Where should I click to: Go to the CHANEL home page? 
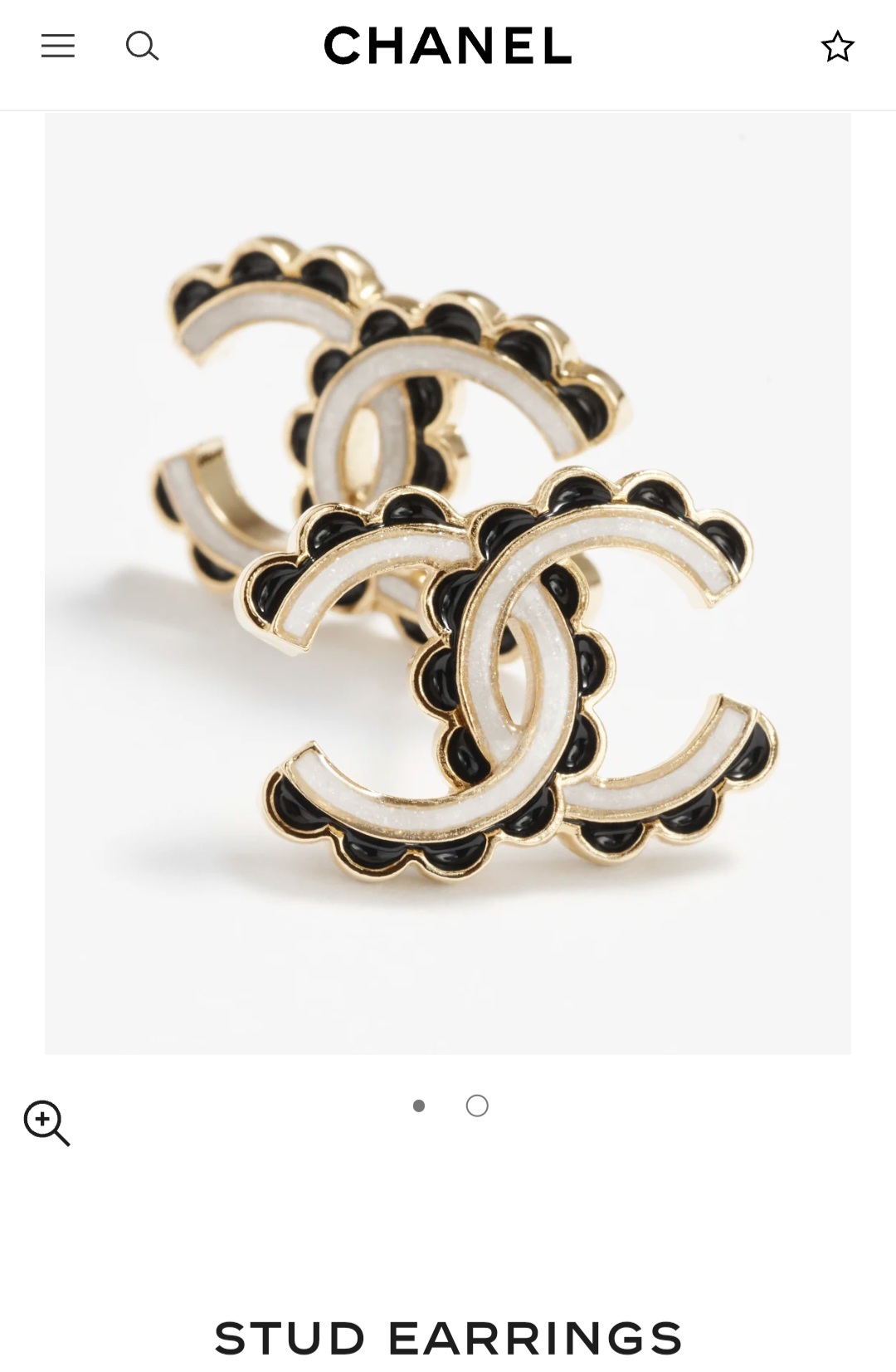click(447, 46)
